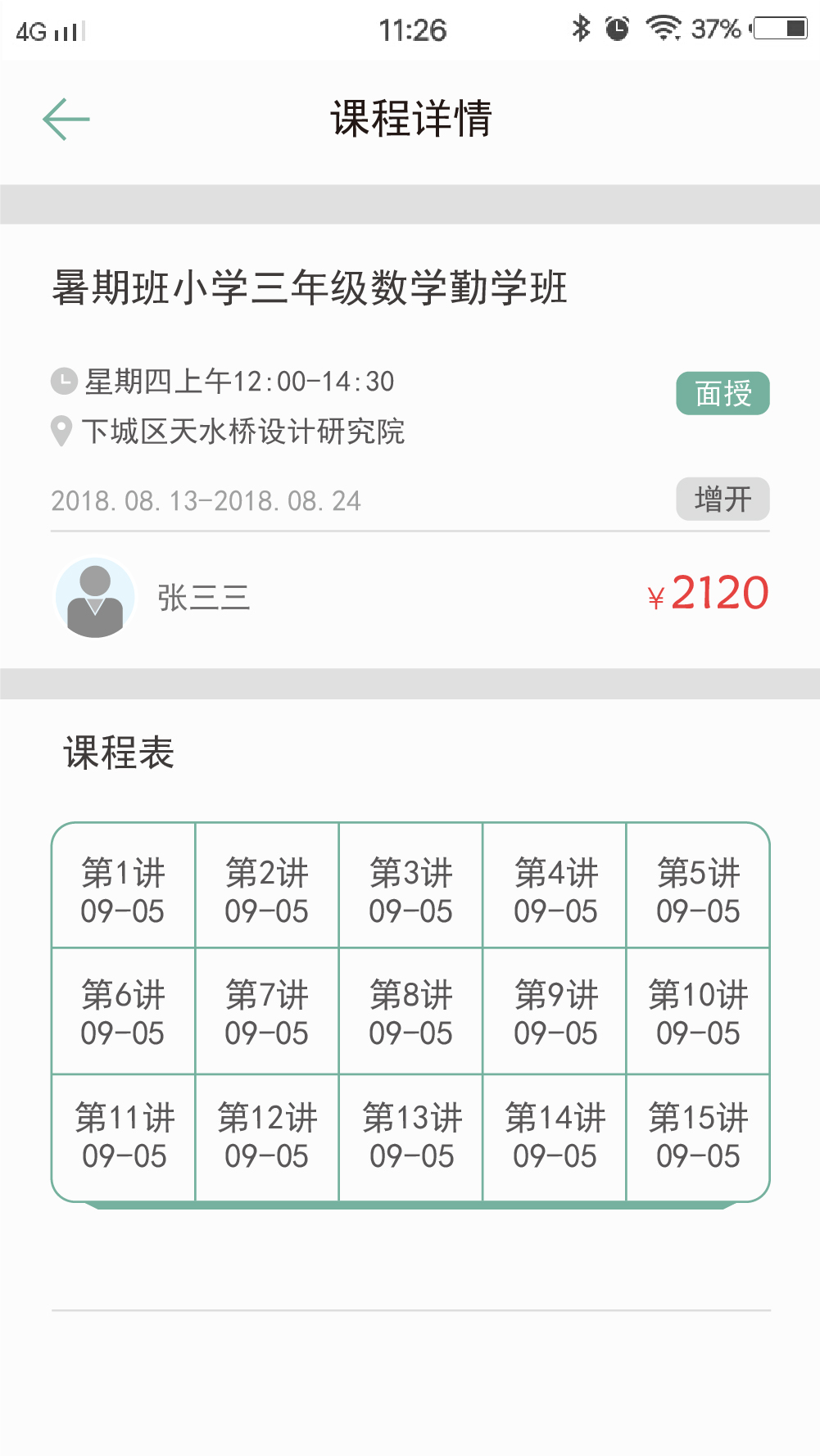
Task: Tap the 增开 button
Action: (x=723, y=499)
